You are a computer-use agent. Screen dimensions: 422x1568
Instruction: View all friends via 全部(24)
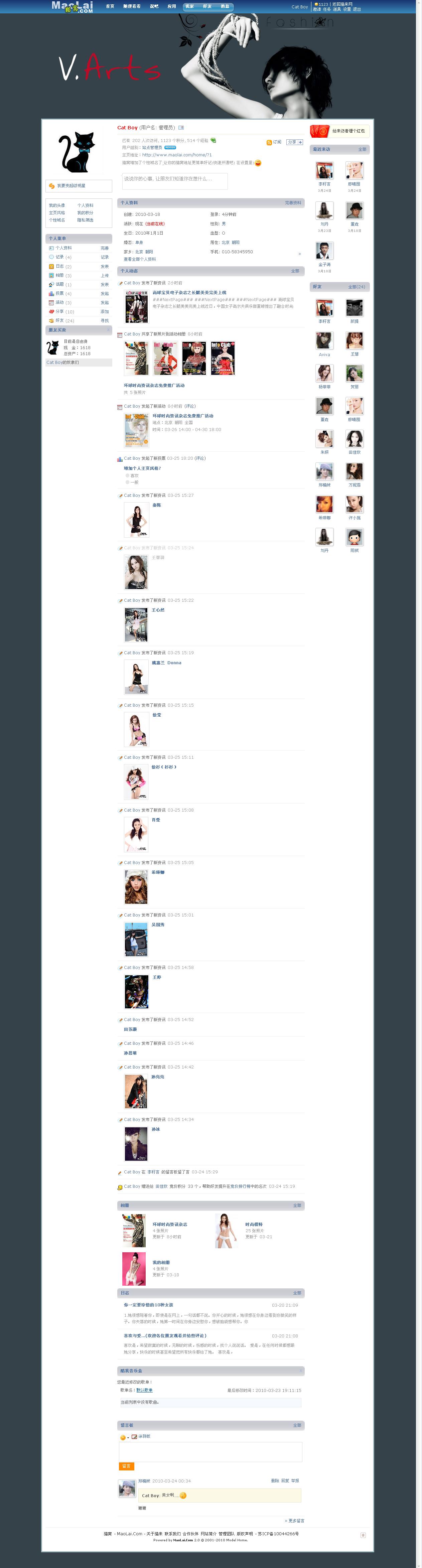click(x=356, y=287)
